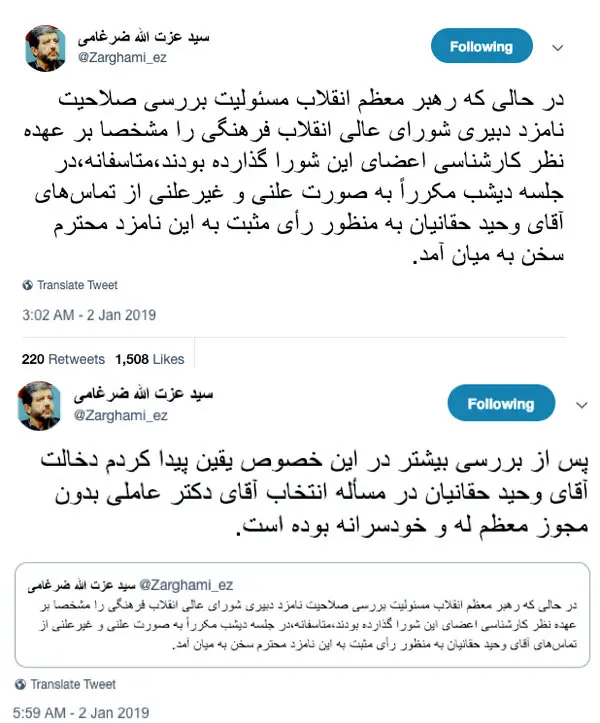Tap Following button on the 5:59 AM tweet
This screenshot has width=600, height=723.
(501, 403)
